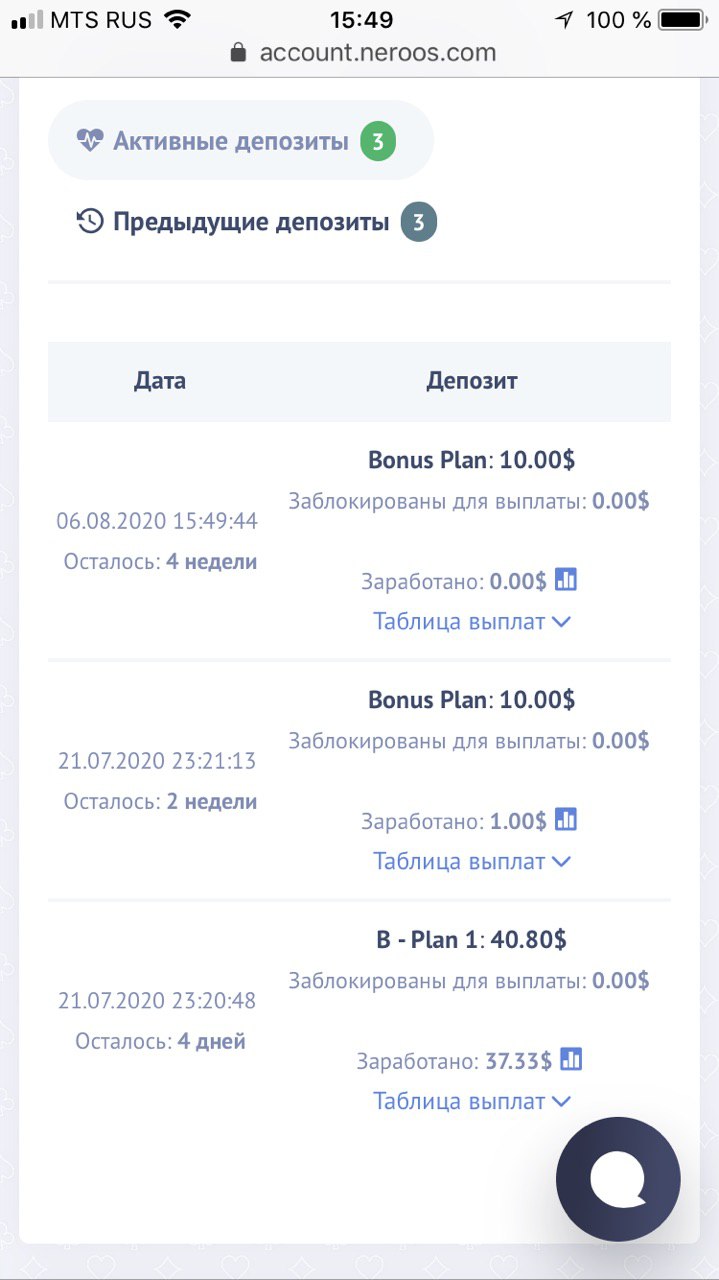
Task: Tap the account.neroos.com address bar
Action: click(360, 52)
